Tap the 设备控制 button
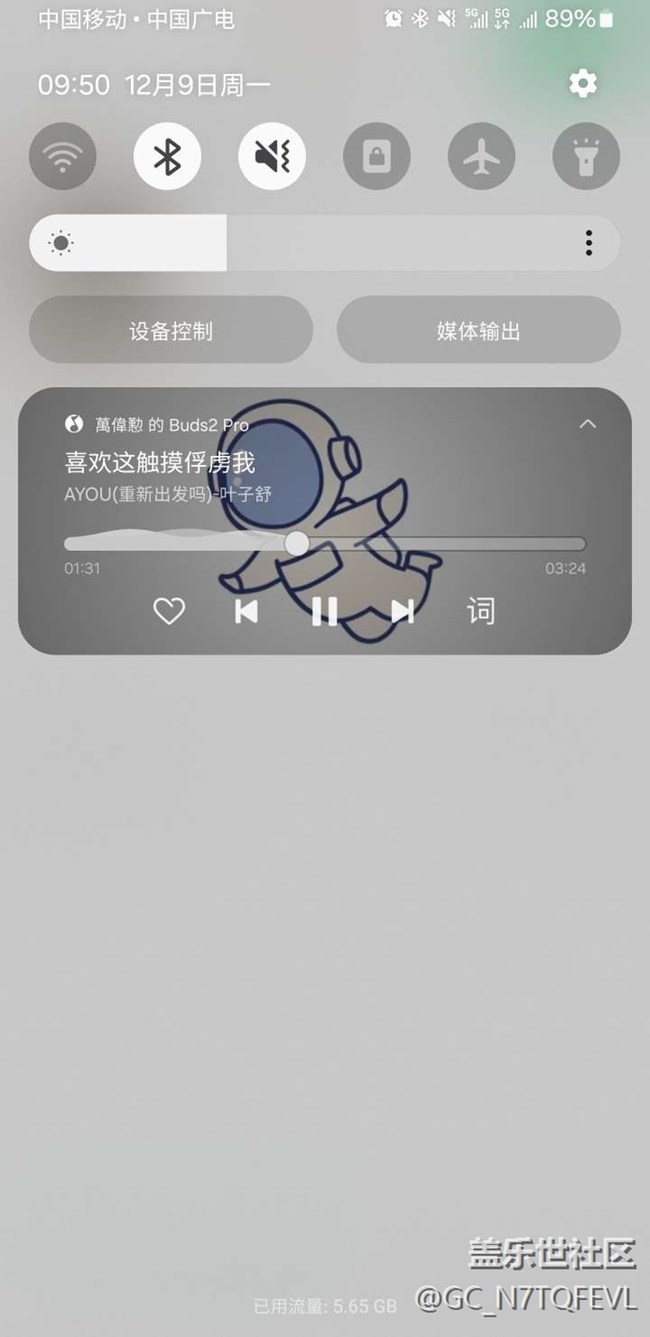Image resolution: width=650 pixels, height=1337 pixels. pyautogui.click(x=171, y=330)
